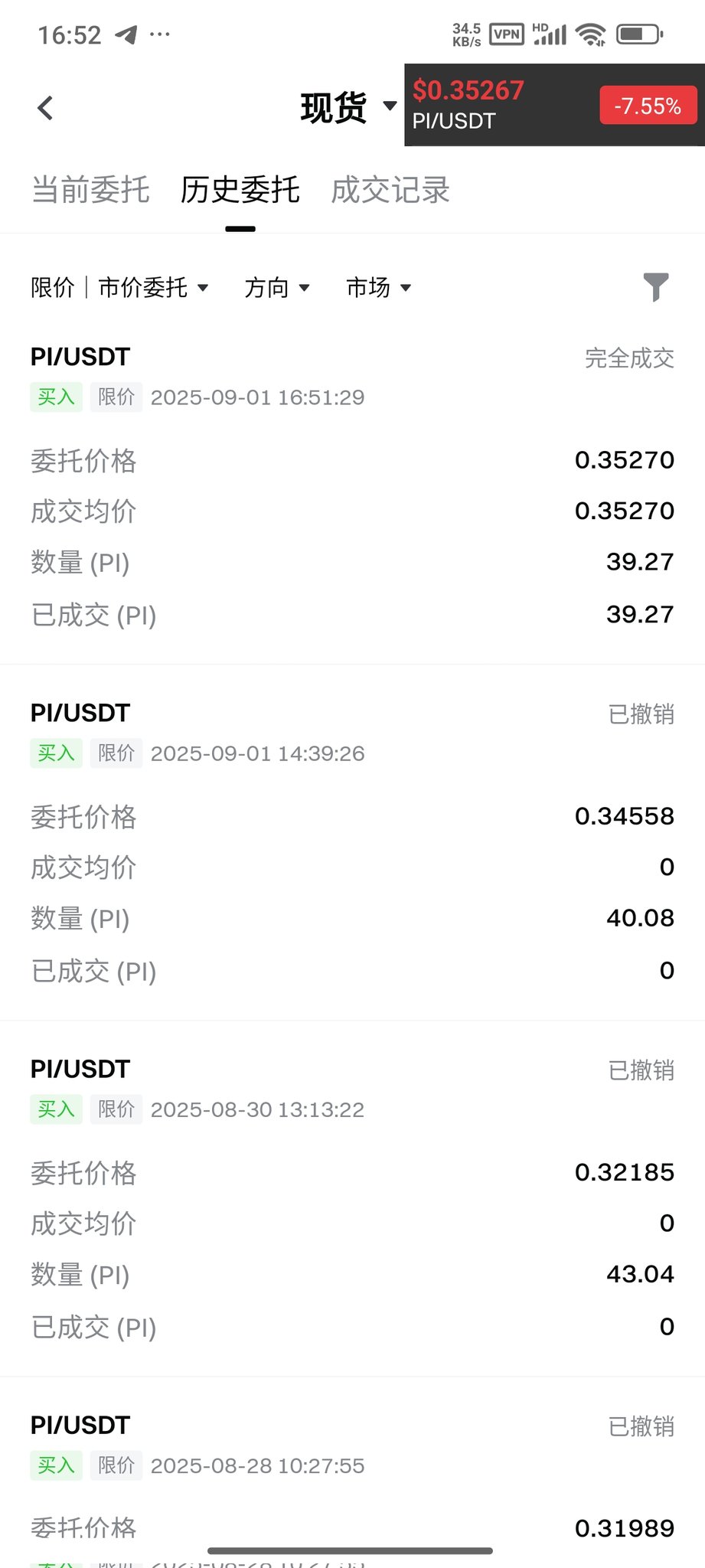This screenshot has height=1568, width=705.
Task: Switch to the 成交记录 tab
Action: coord(390,190)
